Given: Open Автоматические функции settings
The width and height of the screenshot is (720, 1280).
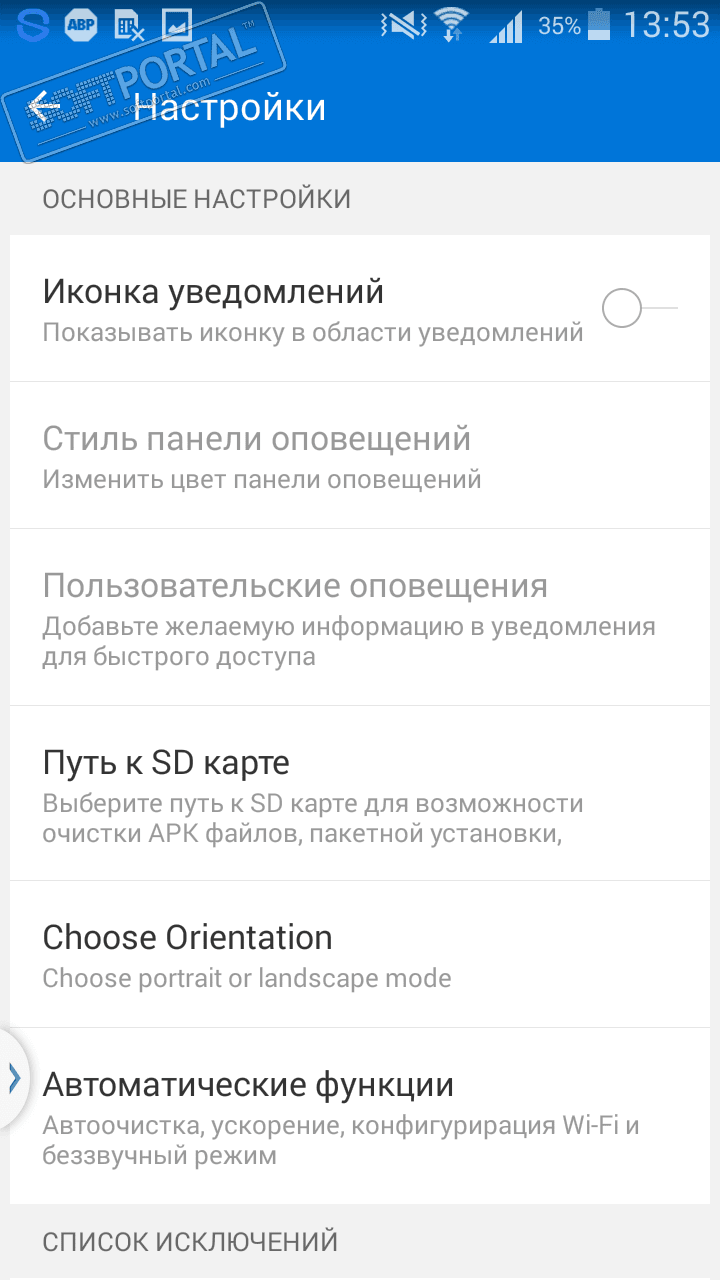Looking at the screenshot, I should 360,1117.
